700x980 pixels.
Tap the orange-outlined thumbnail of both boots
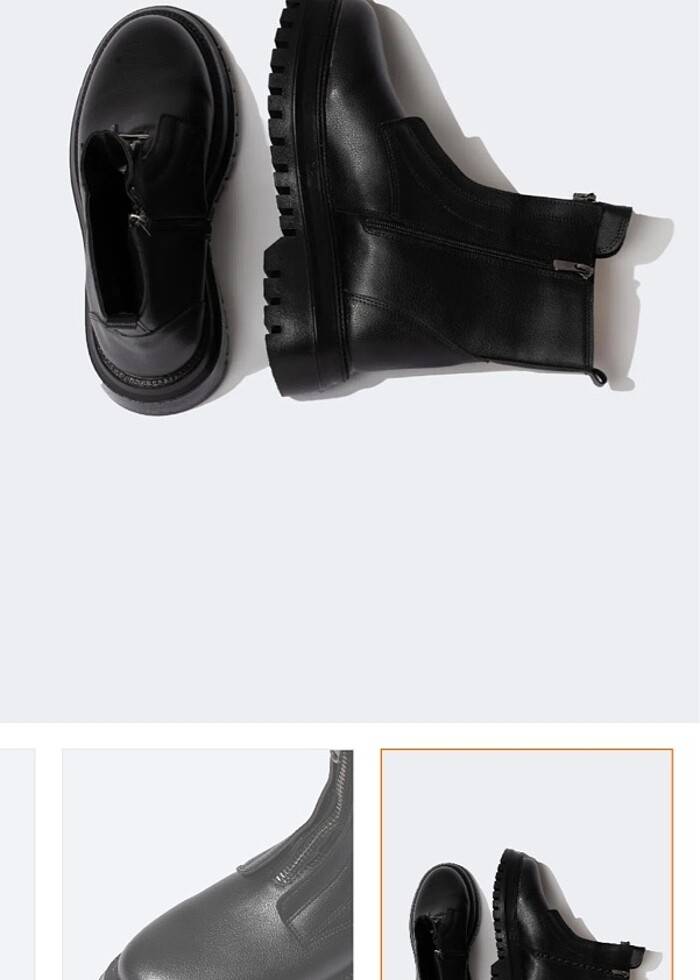526,864
